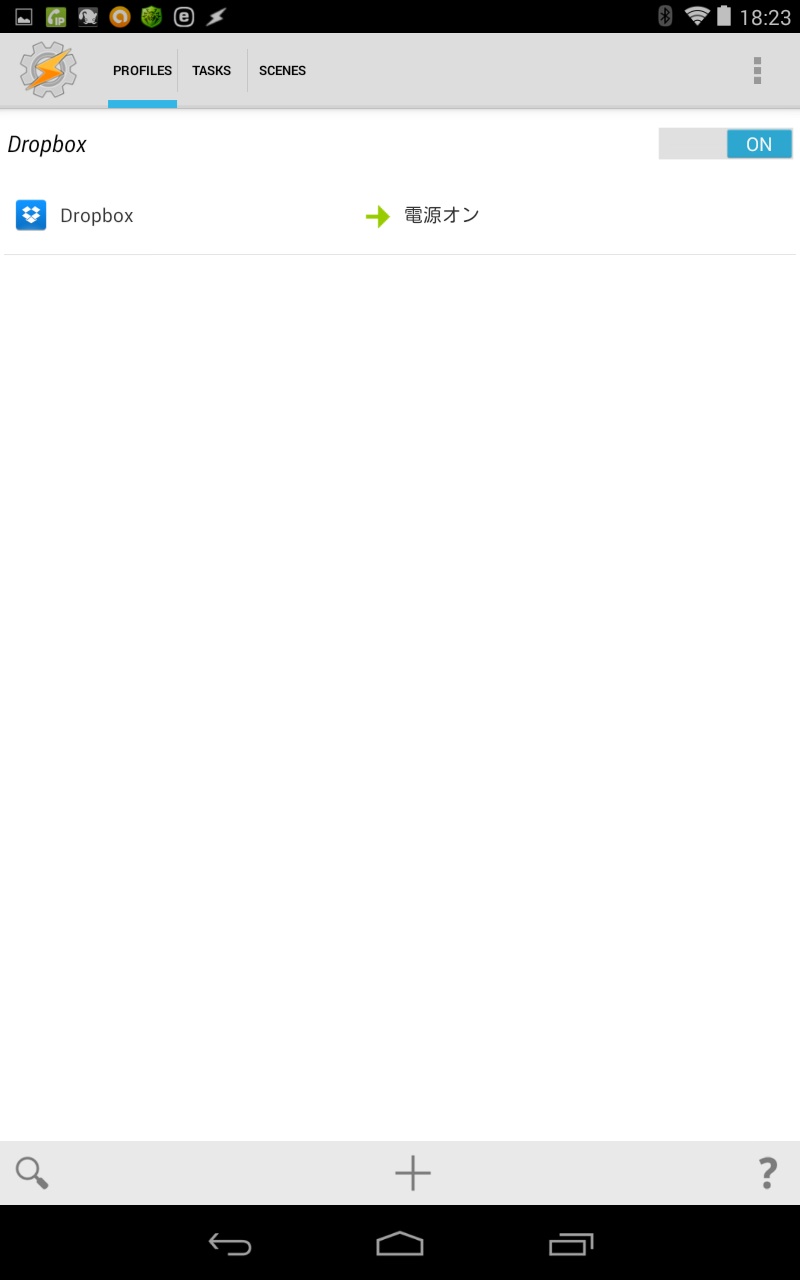Screen dimensions: 800x1280
Task: Open the help question mark
Action: [x=767, y=1172]
